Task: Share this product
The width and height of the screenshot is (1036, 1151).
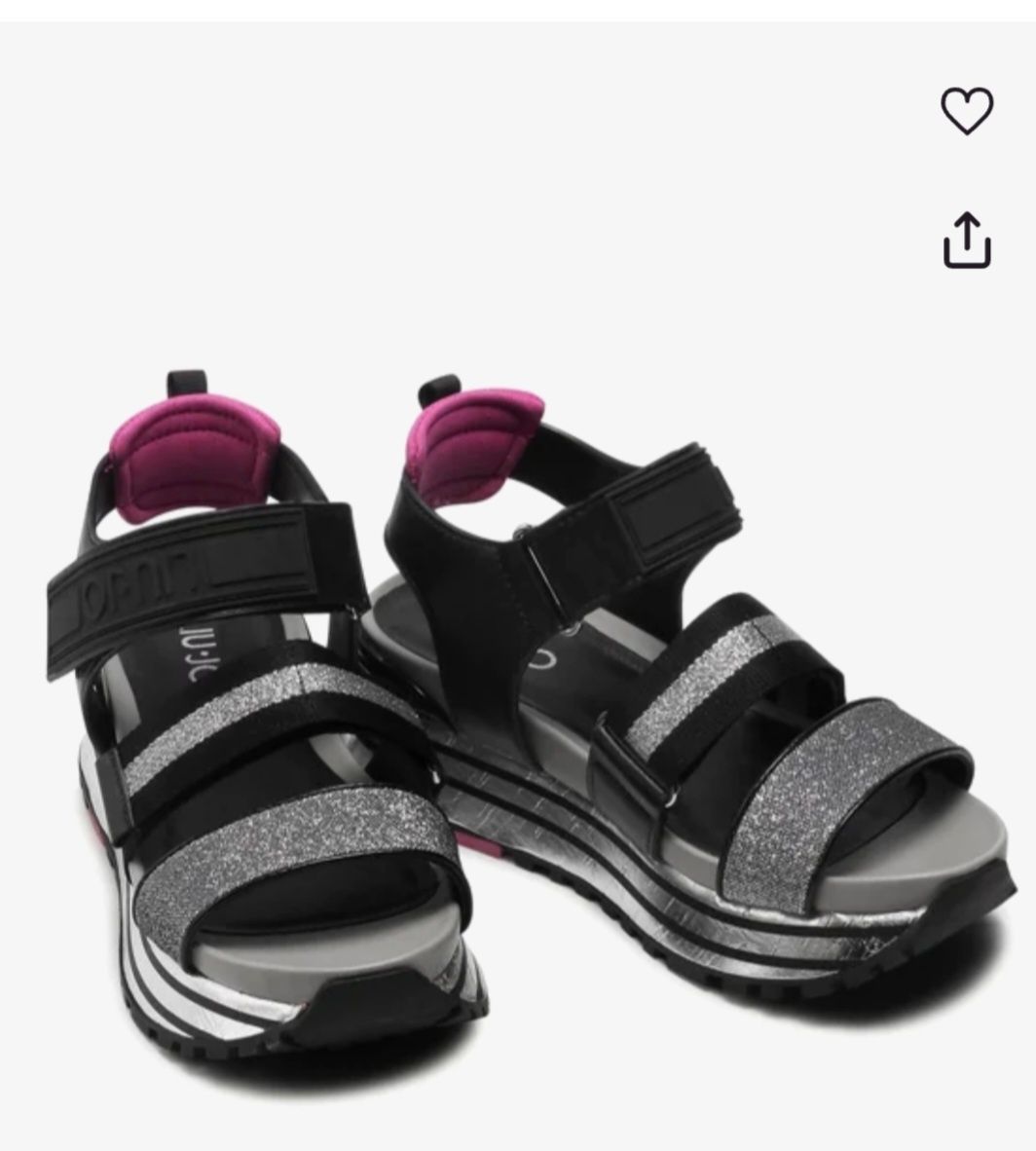Action: [966, 241]
